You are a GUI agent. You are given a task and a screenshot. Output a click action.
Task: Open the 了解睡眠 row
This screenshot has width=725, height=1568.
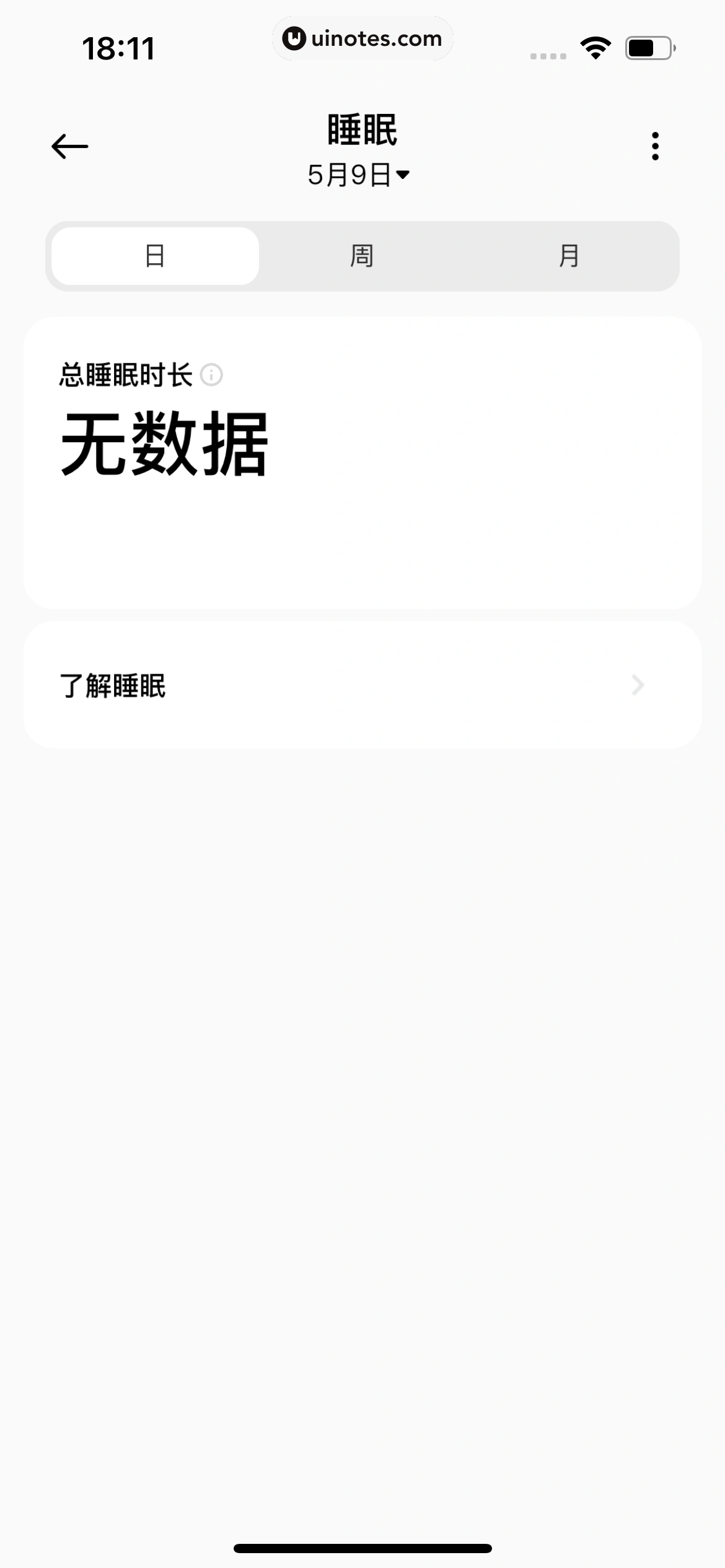point(362,686)
